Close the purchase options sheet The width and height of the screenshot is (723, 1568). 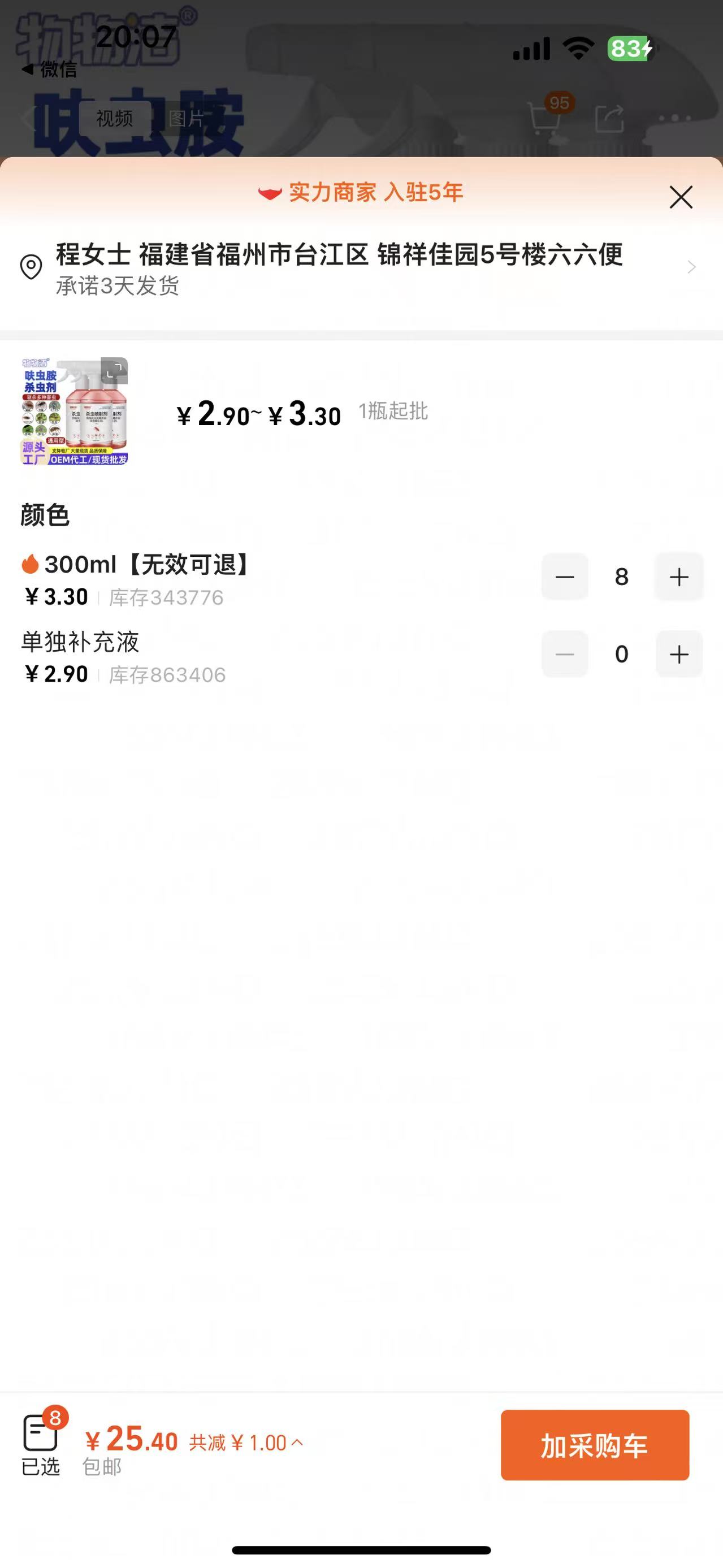[681, 197]
